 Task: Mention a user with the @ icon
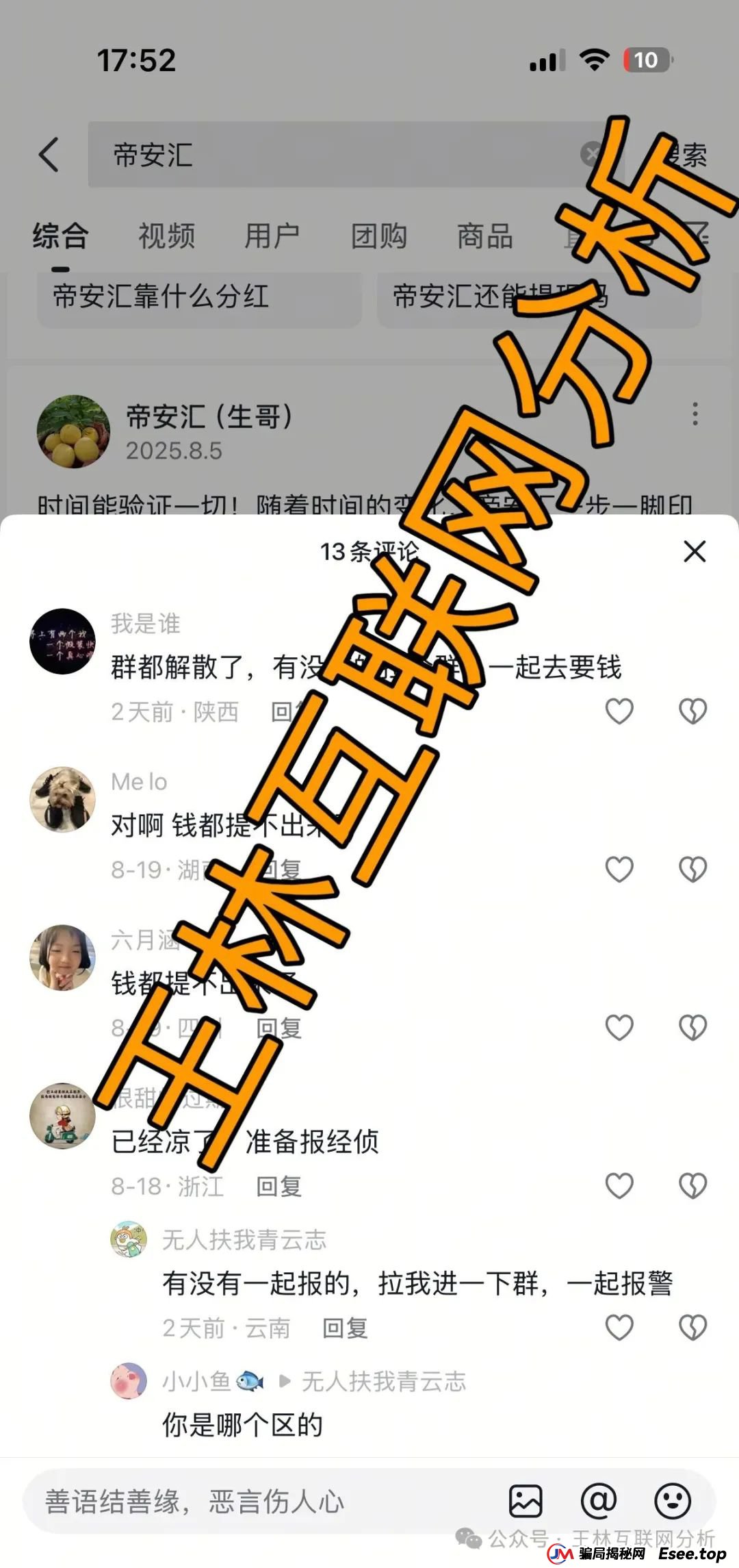click(599, 1502)
